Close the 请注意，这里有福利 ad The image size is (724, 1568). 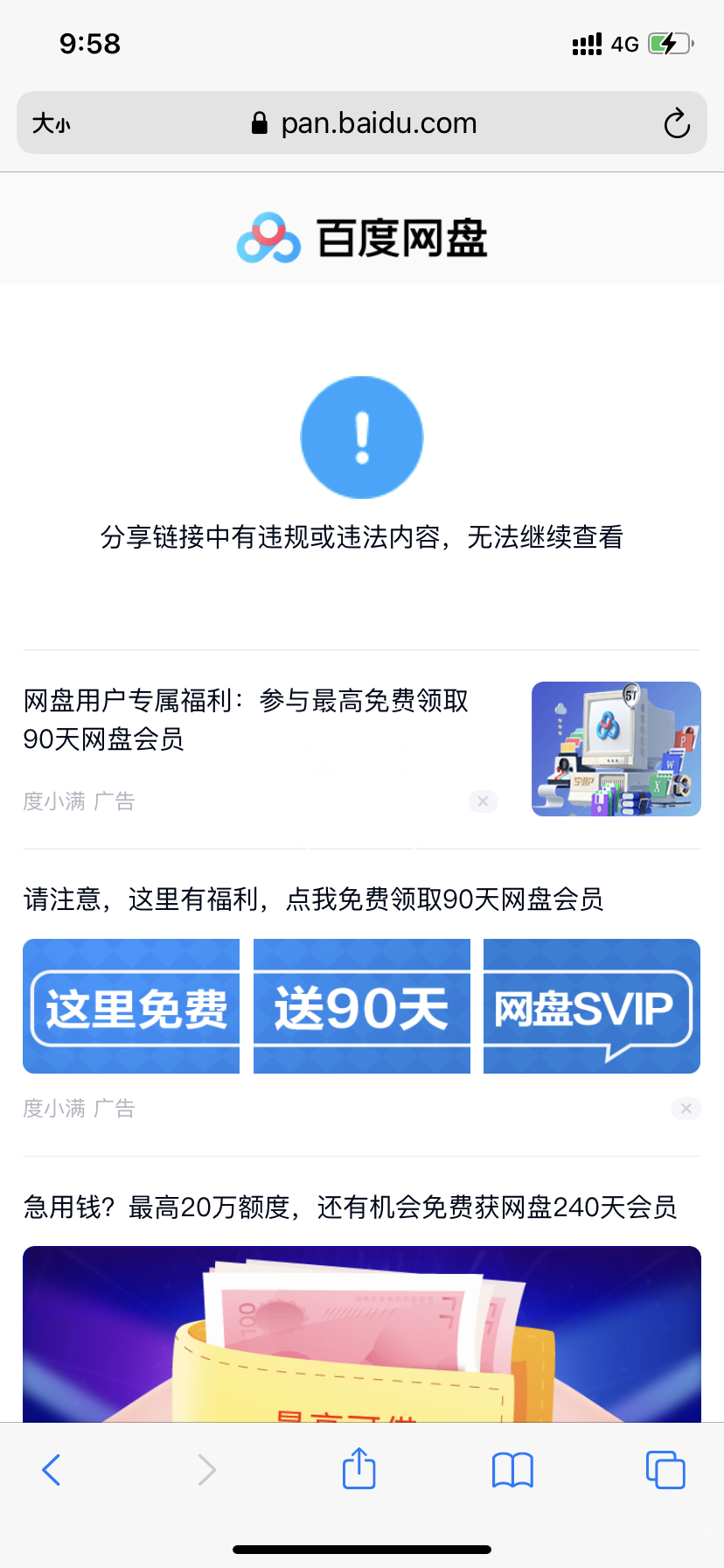click(686, 1109)
